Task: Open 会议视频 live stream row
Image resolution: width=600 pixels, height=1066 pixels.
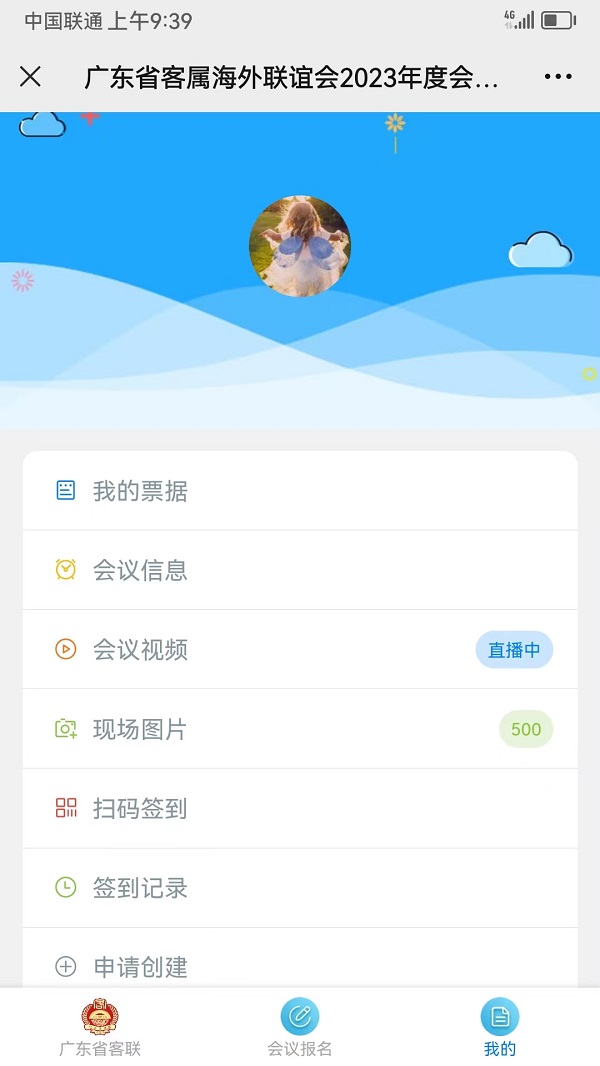Action: click(300, 650)
